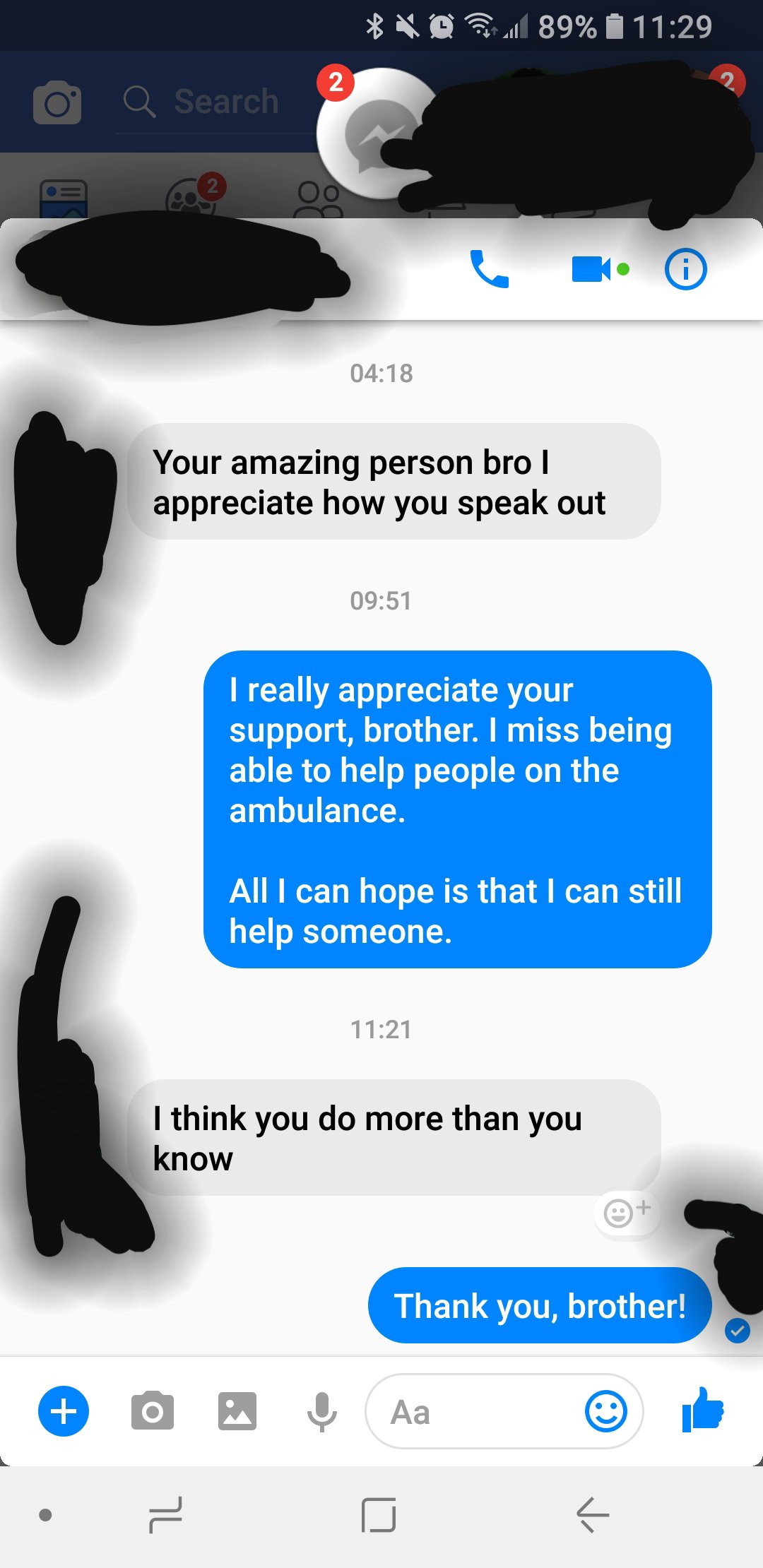763x1568 pixels.
Task: Open the camera from the message composer
Action: coord(151,1412)
